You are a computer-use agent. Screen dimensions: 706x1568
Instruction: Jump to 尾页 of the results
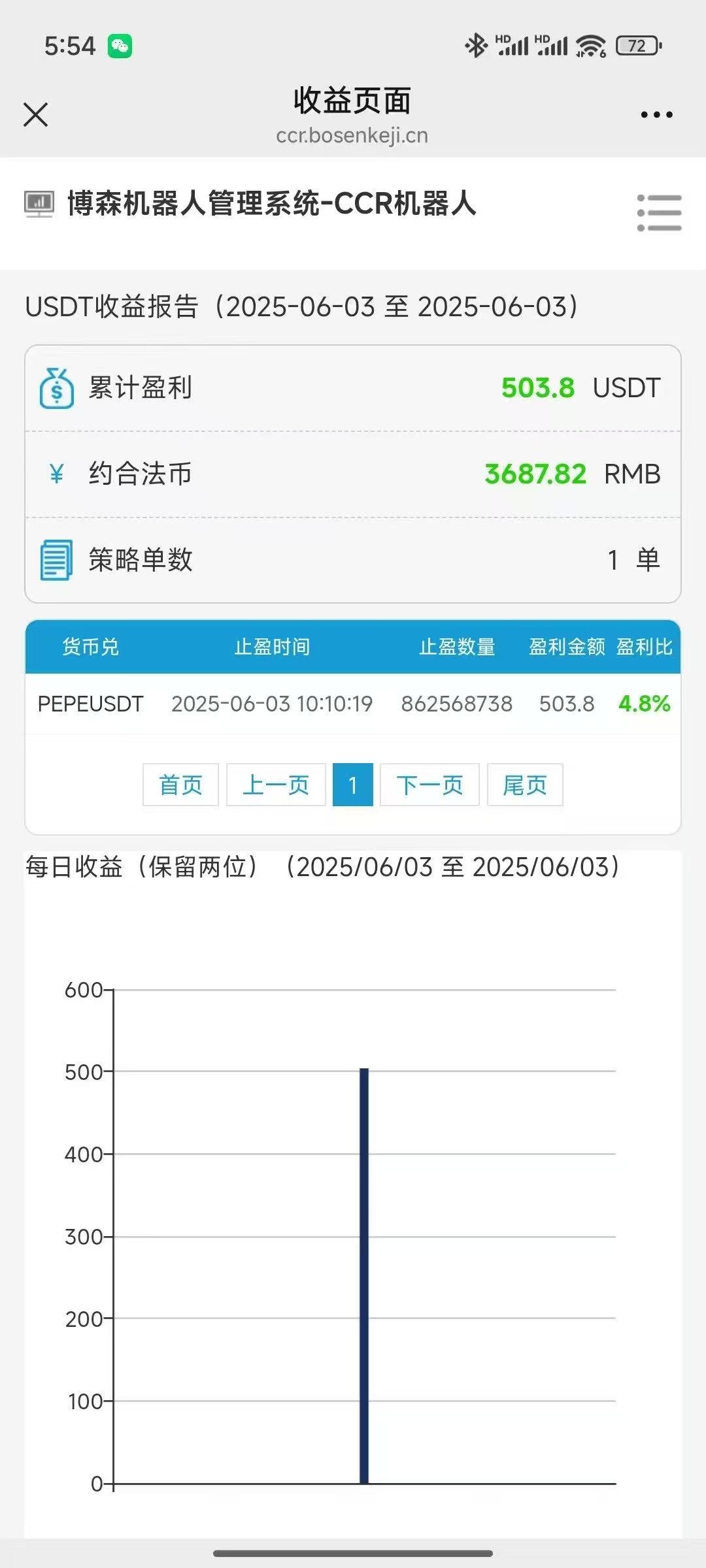525,785
